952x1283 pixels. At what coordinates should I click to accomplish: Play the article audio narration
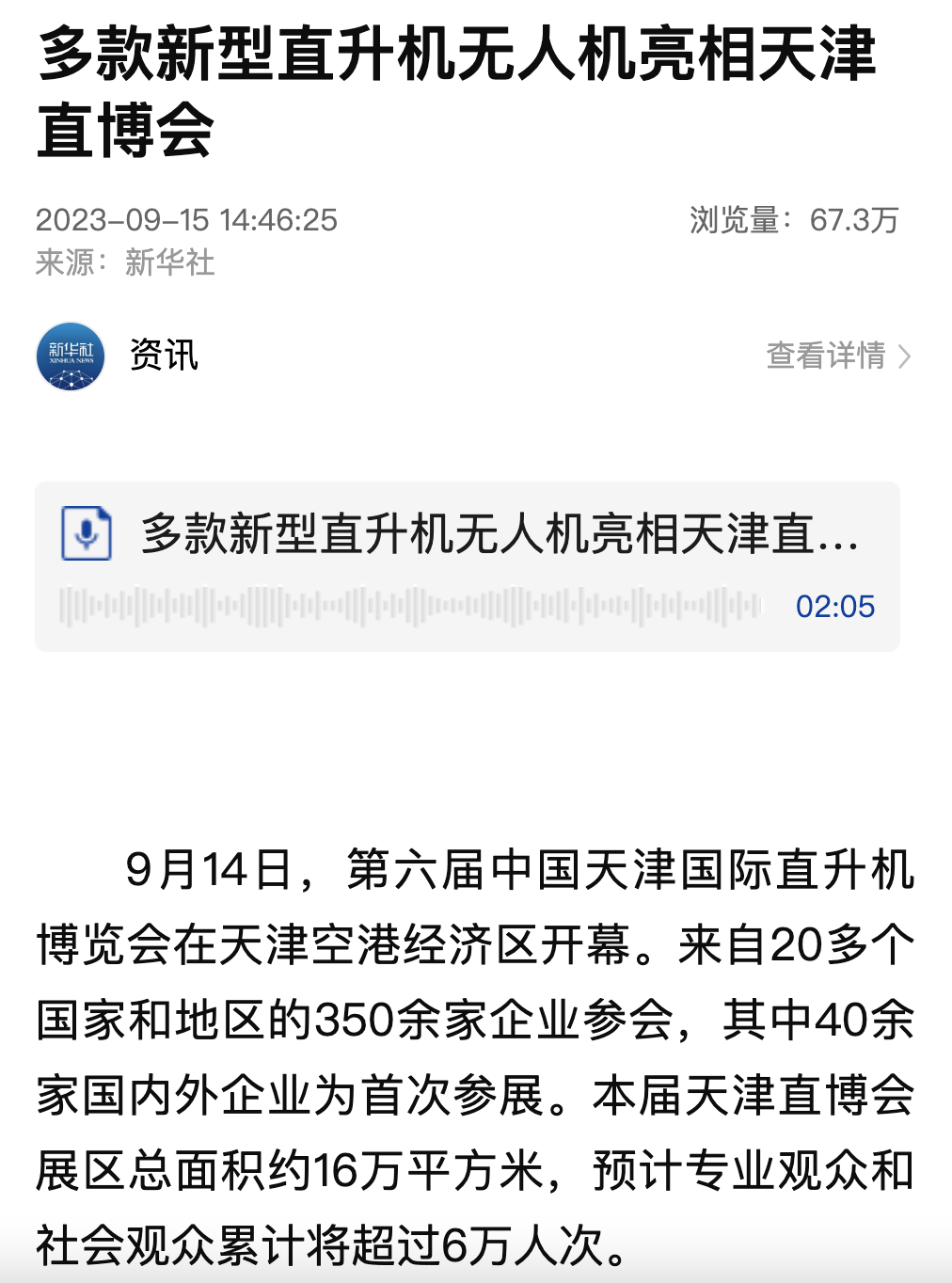87,533
